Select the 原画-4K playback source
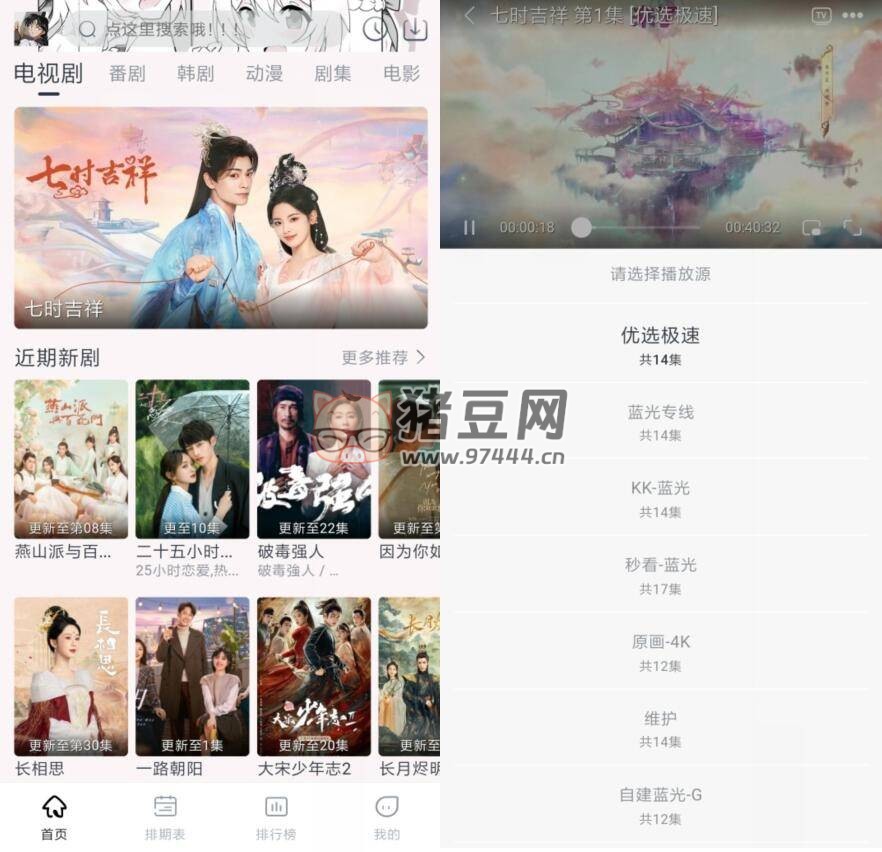This screenshot has width=882, height=852. tap(660, 651)
